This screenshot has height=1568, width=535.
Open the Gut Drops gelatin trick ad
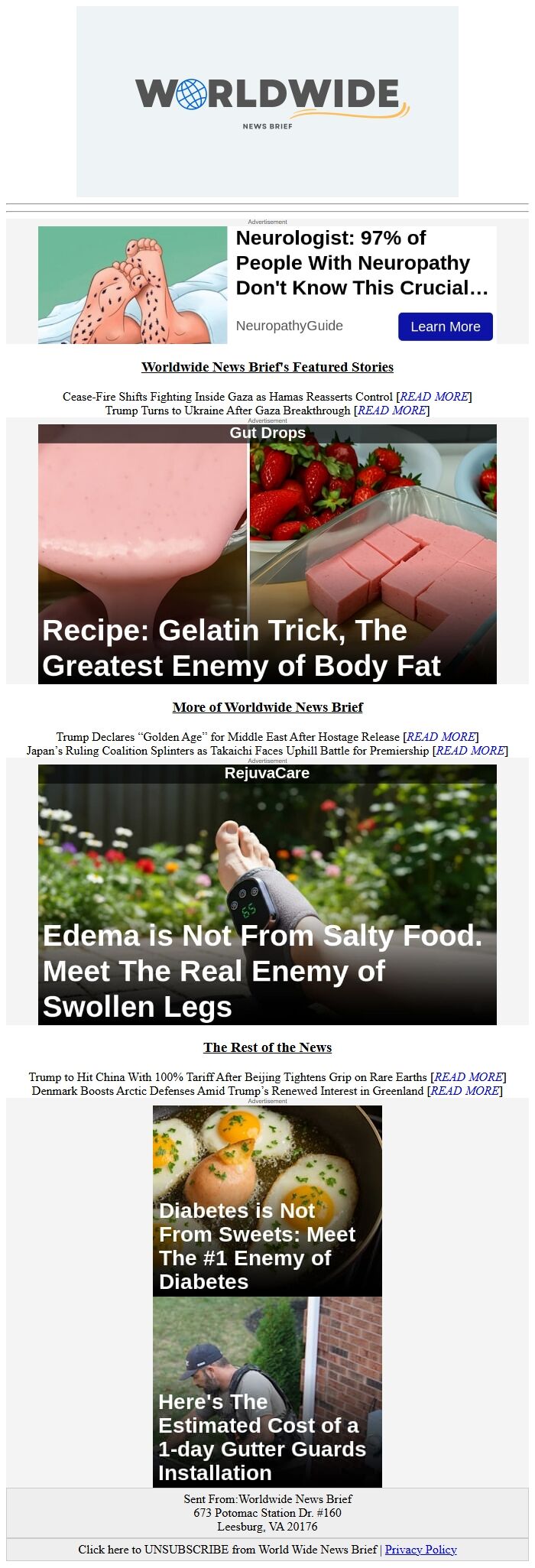point(267,554)
